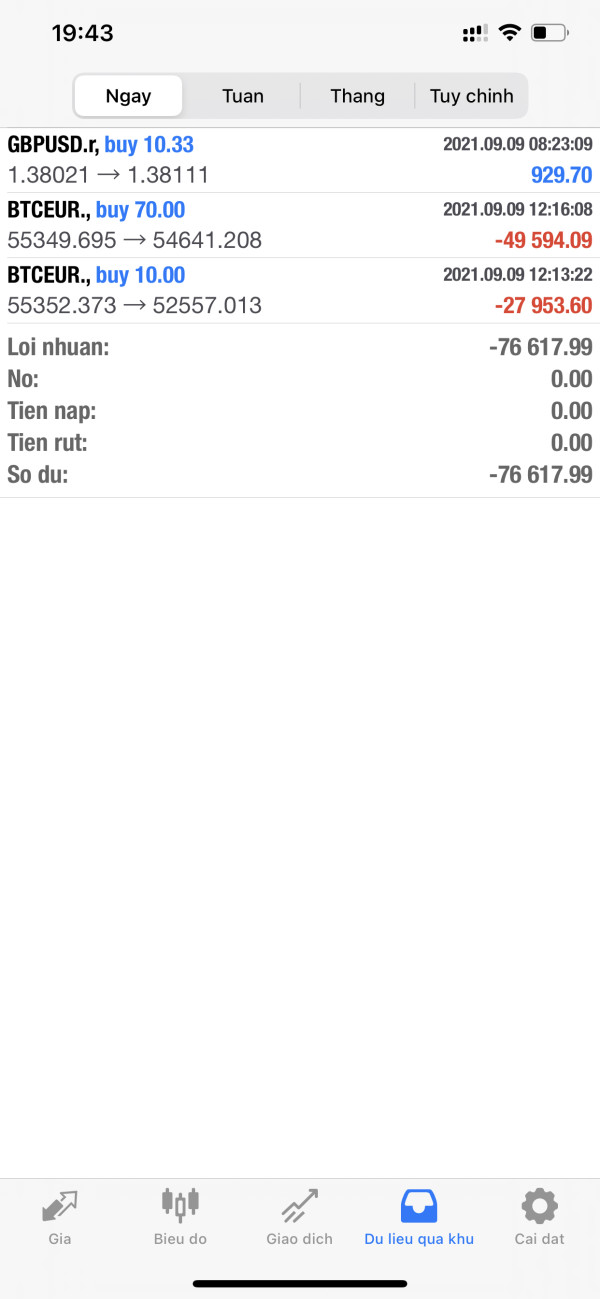The width and height of the screenshot is (600, 1299).
Task: Open the Bieu do chart tab
Action: point(180,1217)
